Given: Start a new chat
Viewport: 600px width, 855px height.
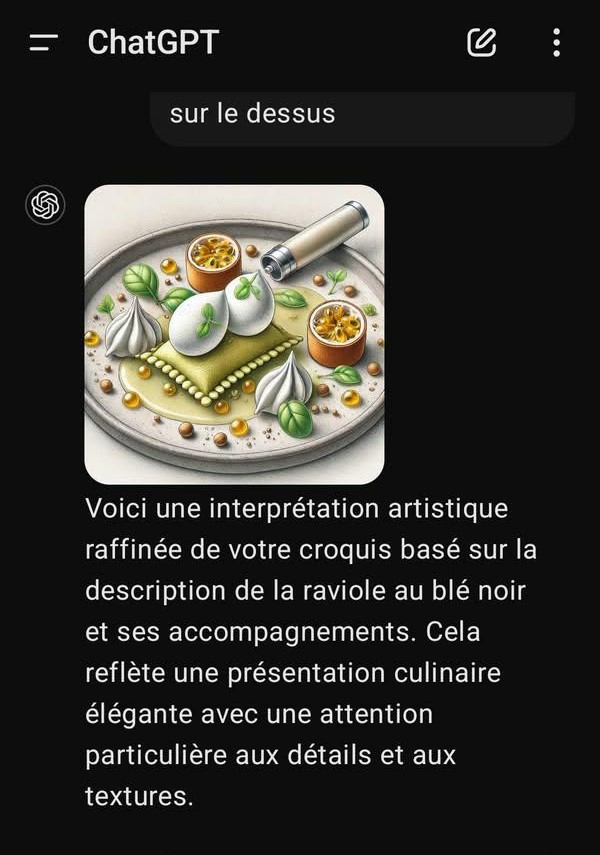Looking at the screenshot, I should (x=481, y=42).
